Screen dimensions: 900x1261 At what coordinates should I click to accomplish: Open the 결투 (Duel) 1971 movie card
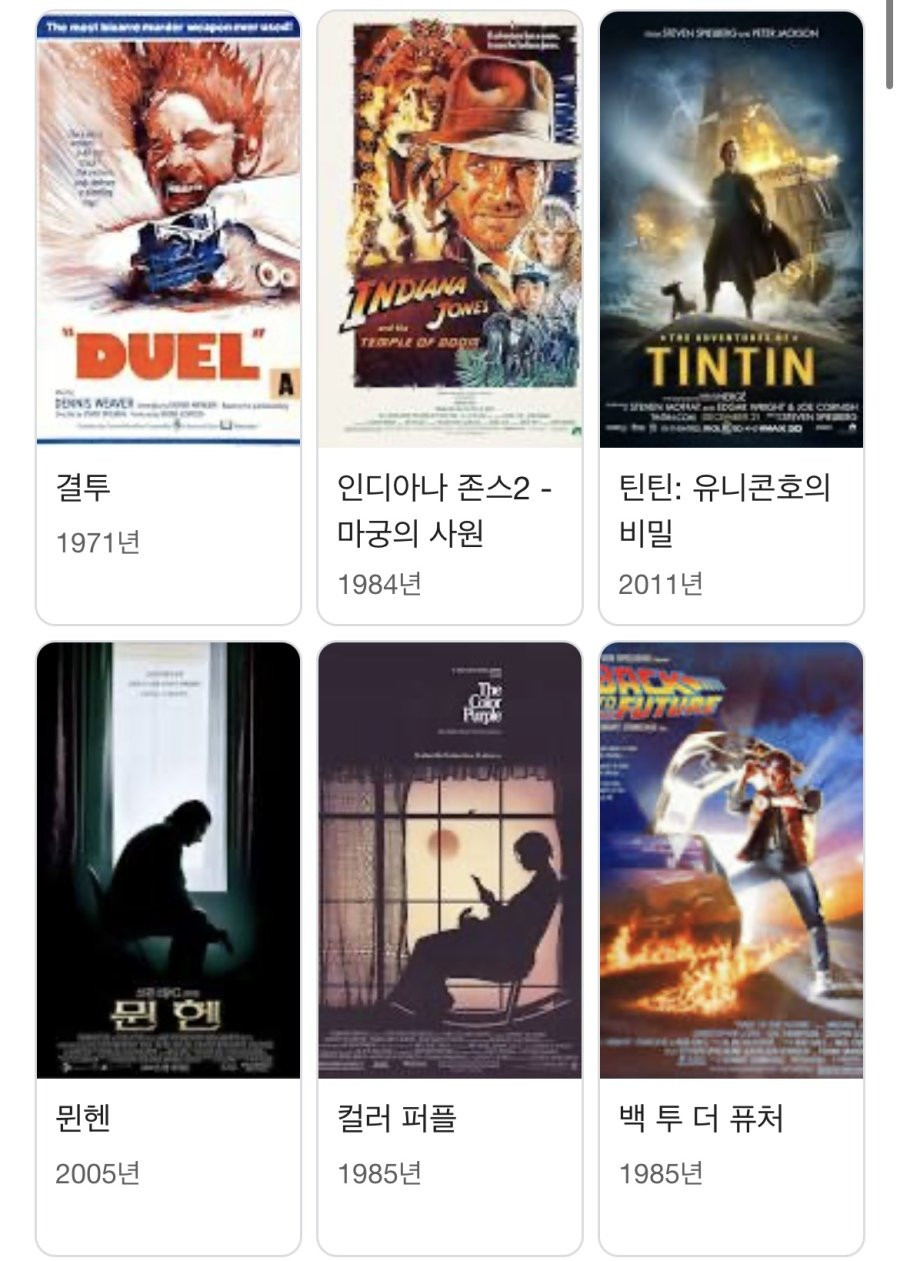(168, 318)
